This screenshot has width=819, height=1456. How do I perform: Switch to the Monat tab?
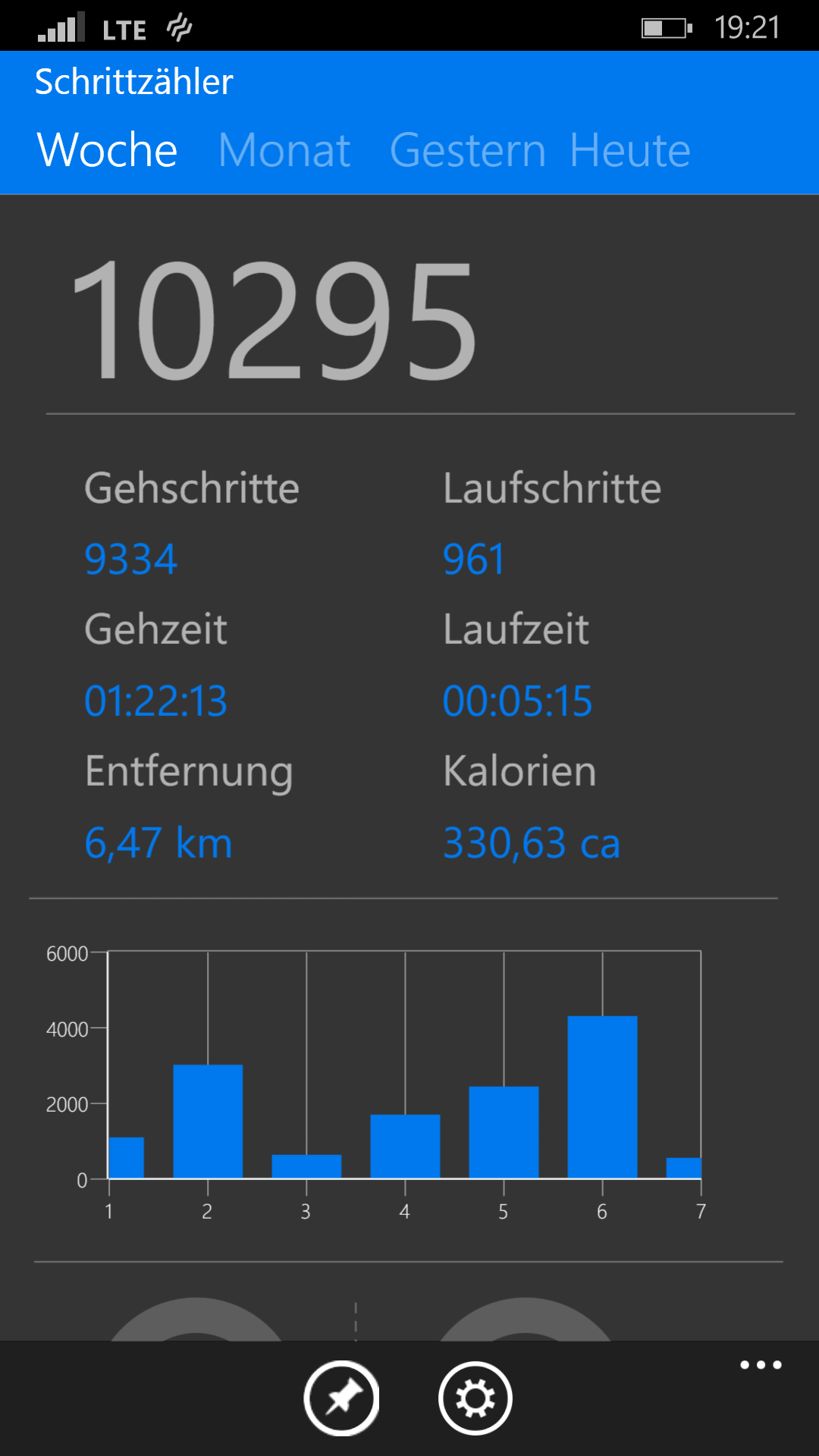tap(284, 150)
